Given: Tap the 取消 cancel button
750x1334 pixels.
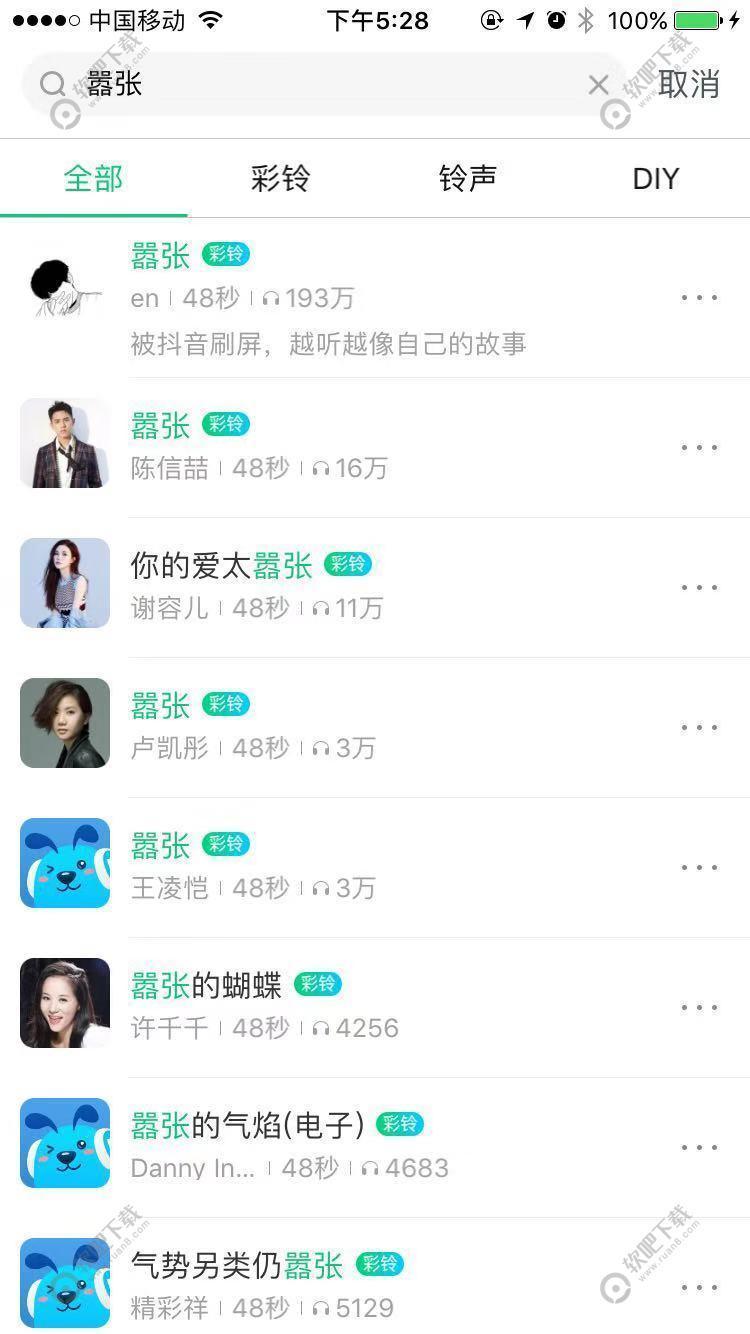Looking at the screenshot, I should pos(689,84).
